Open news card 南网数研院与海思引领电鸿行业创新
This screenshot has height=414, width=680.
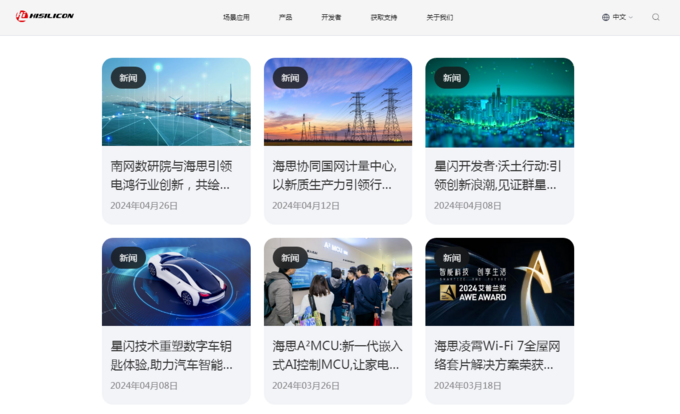tap(176, 175)
